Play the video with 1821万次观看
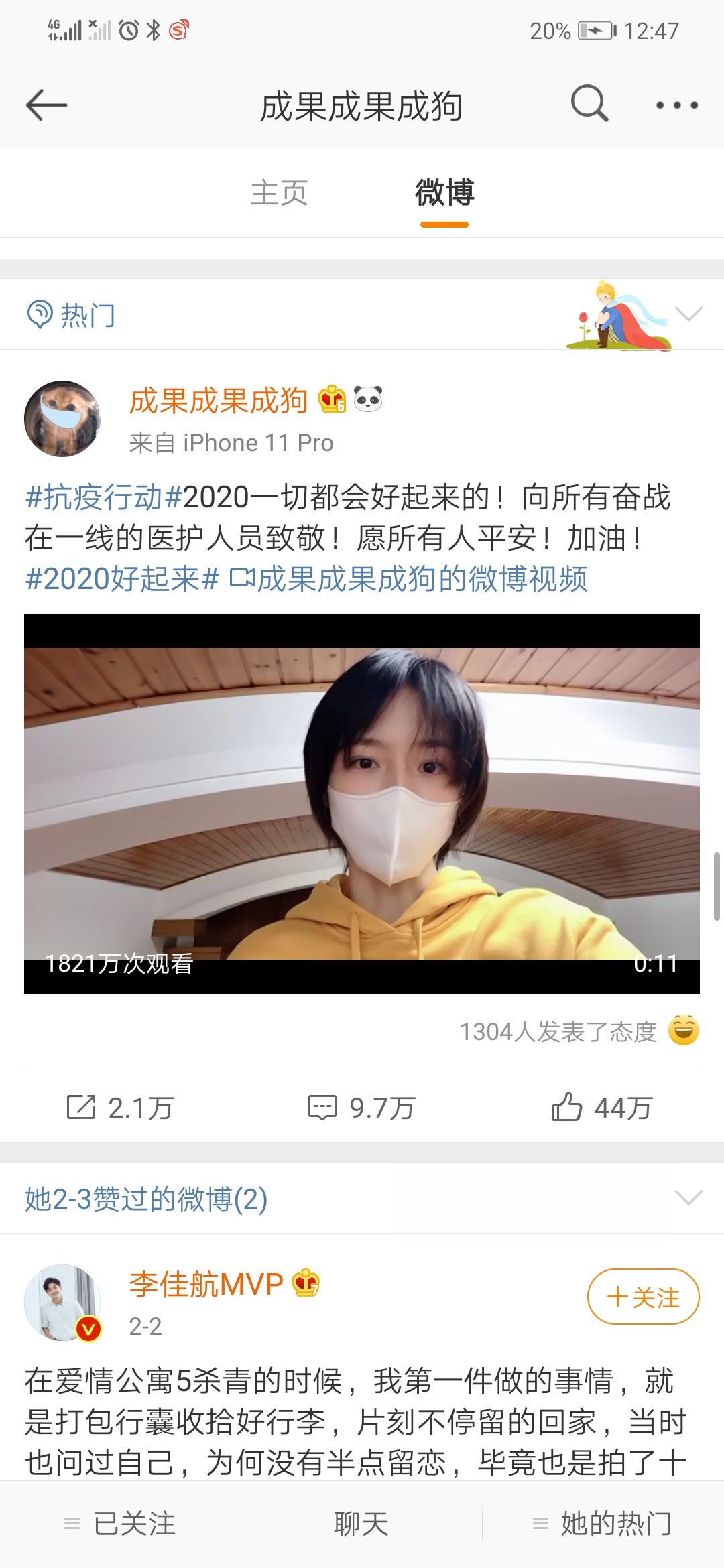Image resolution: width=724 pixels, height=1568 pixels. [362, 803]
